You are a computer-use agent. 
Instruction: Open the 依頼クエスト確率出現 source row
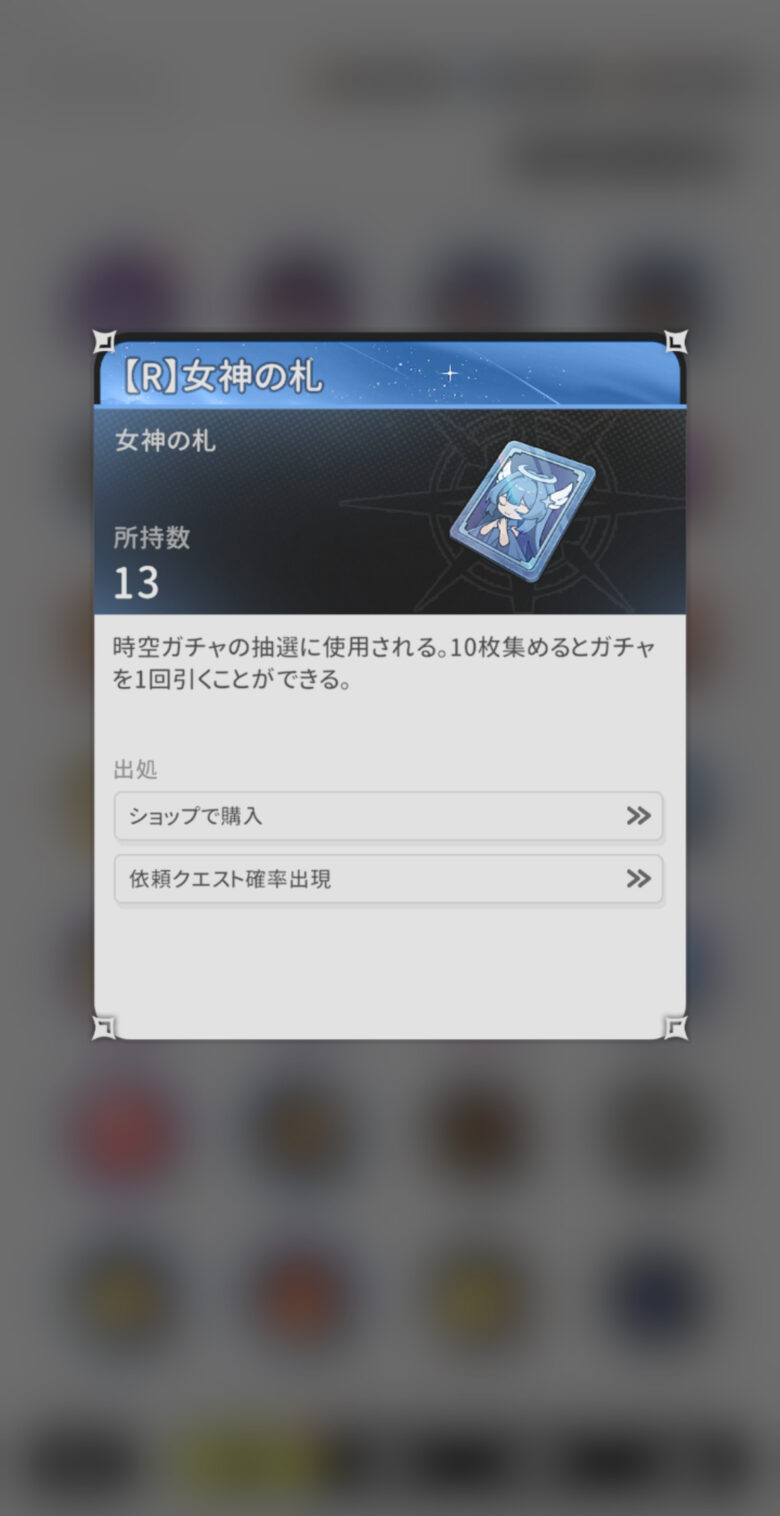tap(388, 879)
